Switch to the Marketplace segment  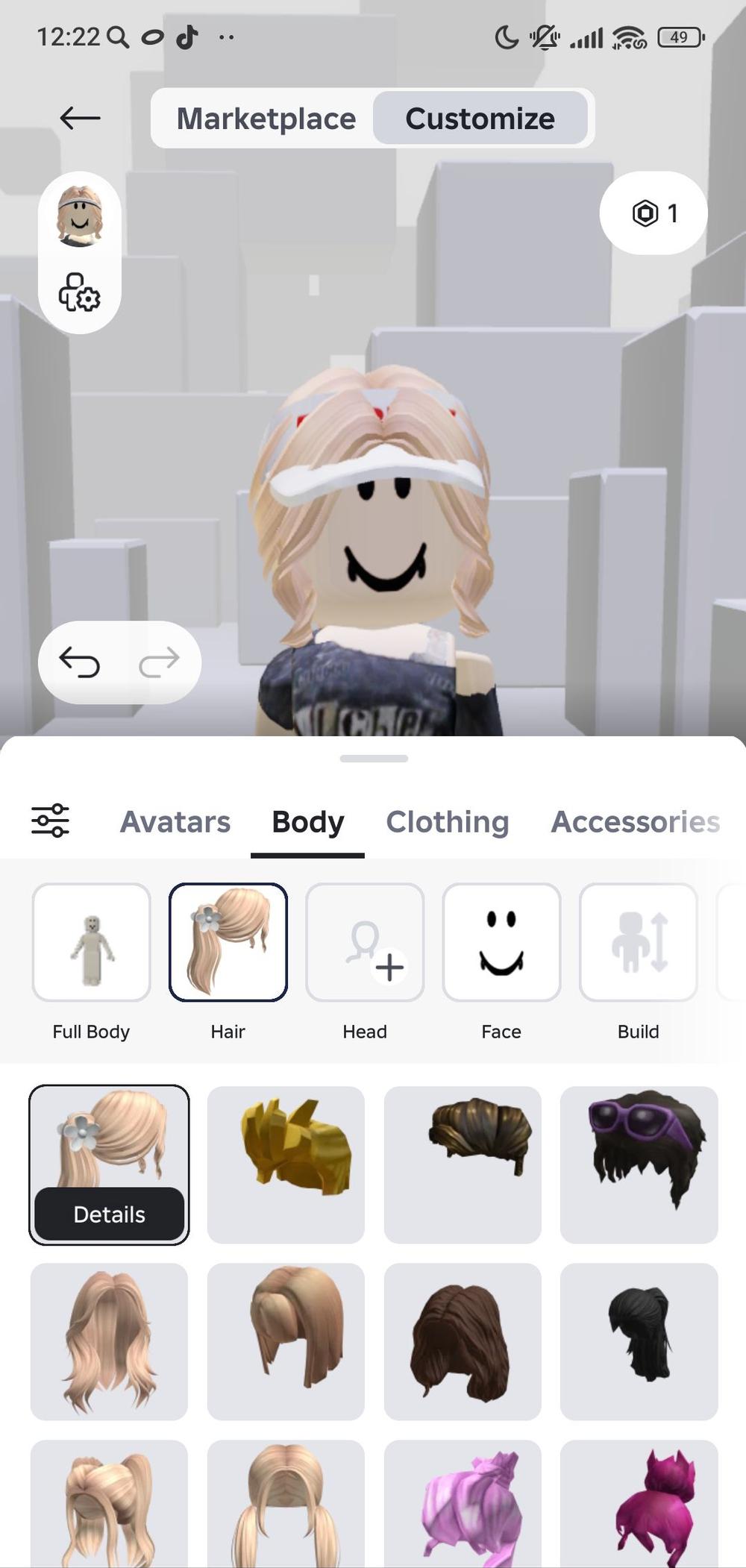[266, 119]
